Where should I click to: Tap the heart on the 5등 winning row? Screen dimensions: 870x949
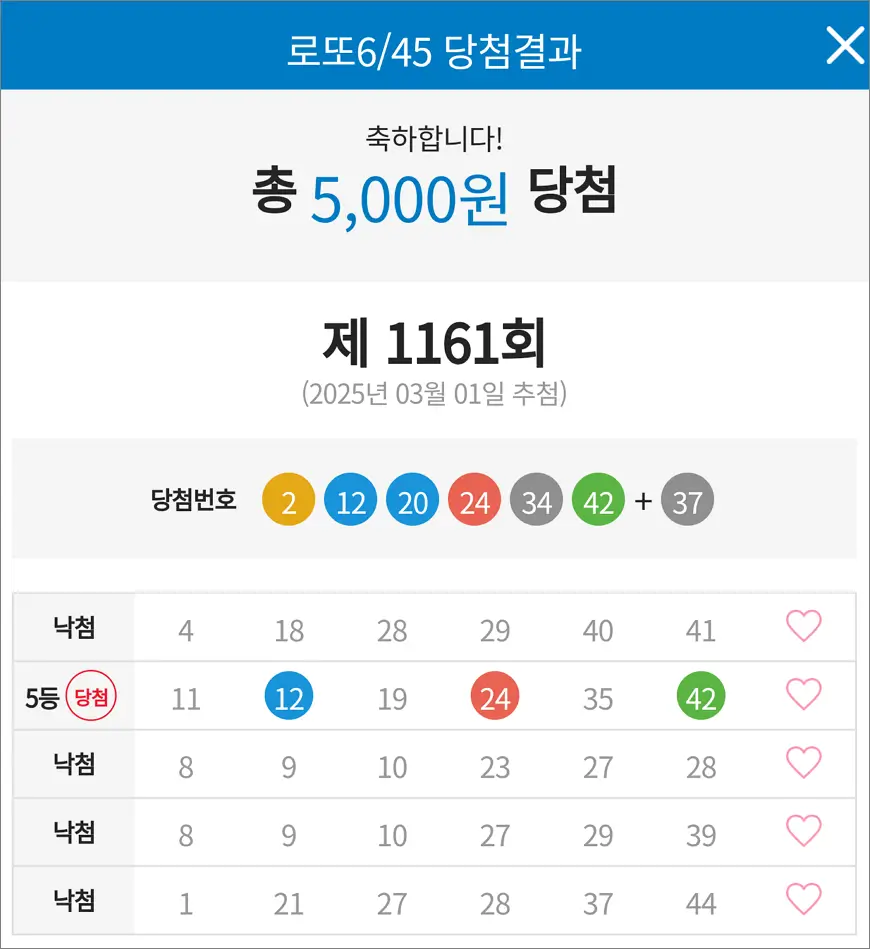click(803, 695)
